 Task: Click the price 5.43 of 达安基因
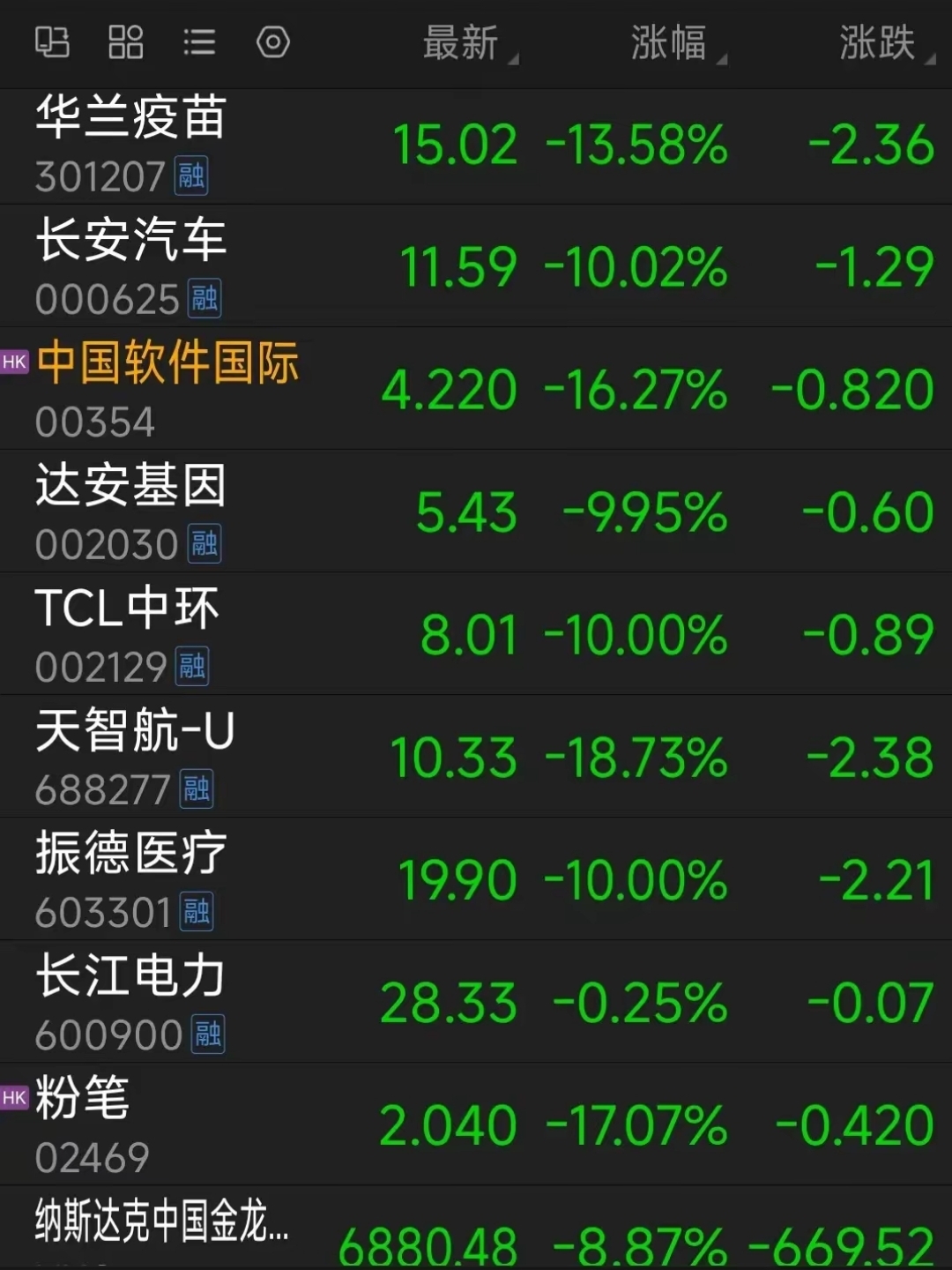[465, 510]
